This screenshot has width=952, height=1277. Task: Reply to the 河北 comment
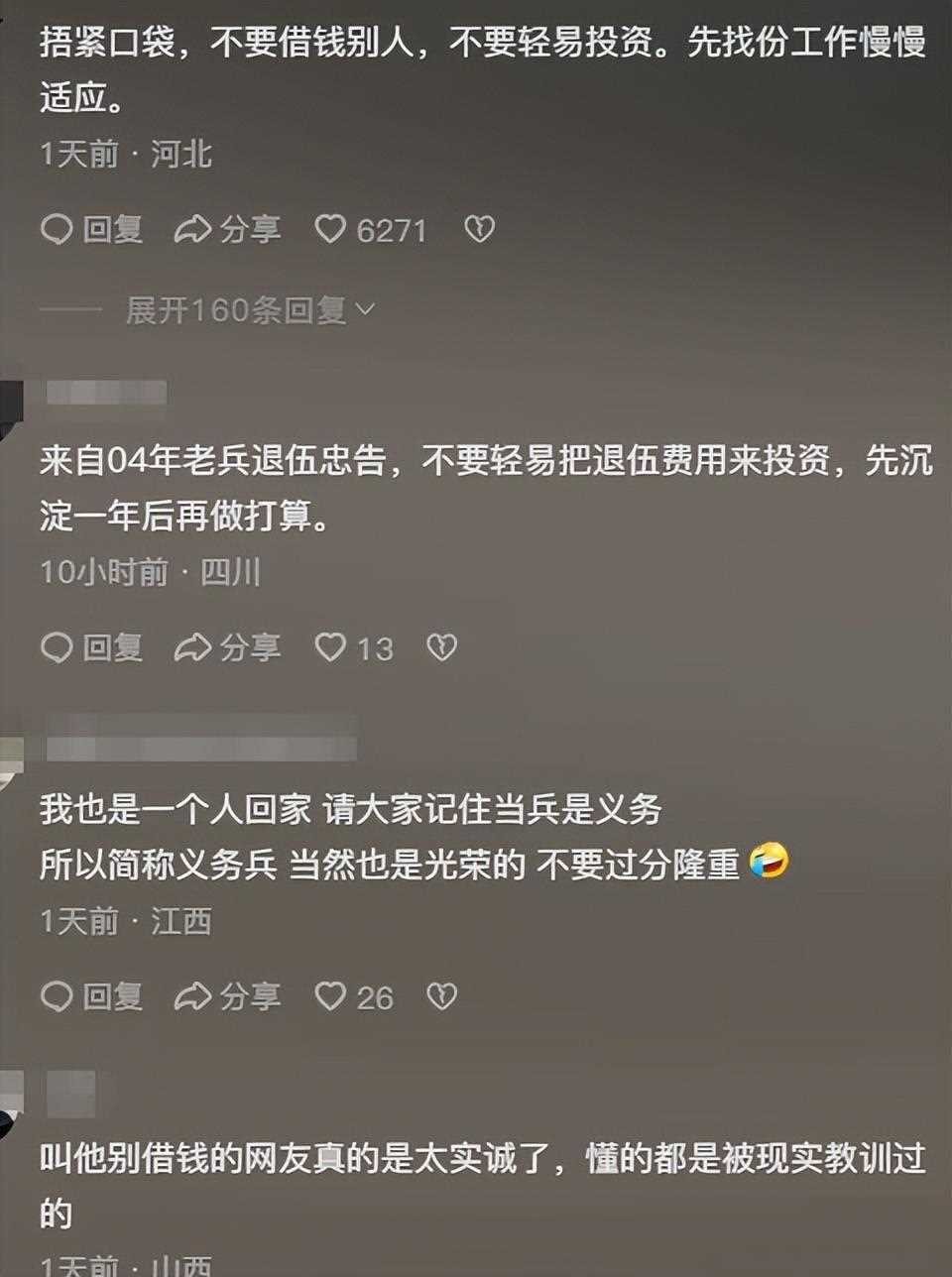[91, 230]
